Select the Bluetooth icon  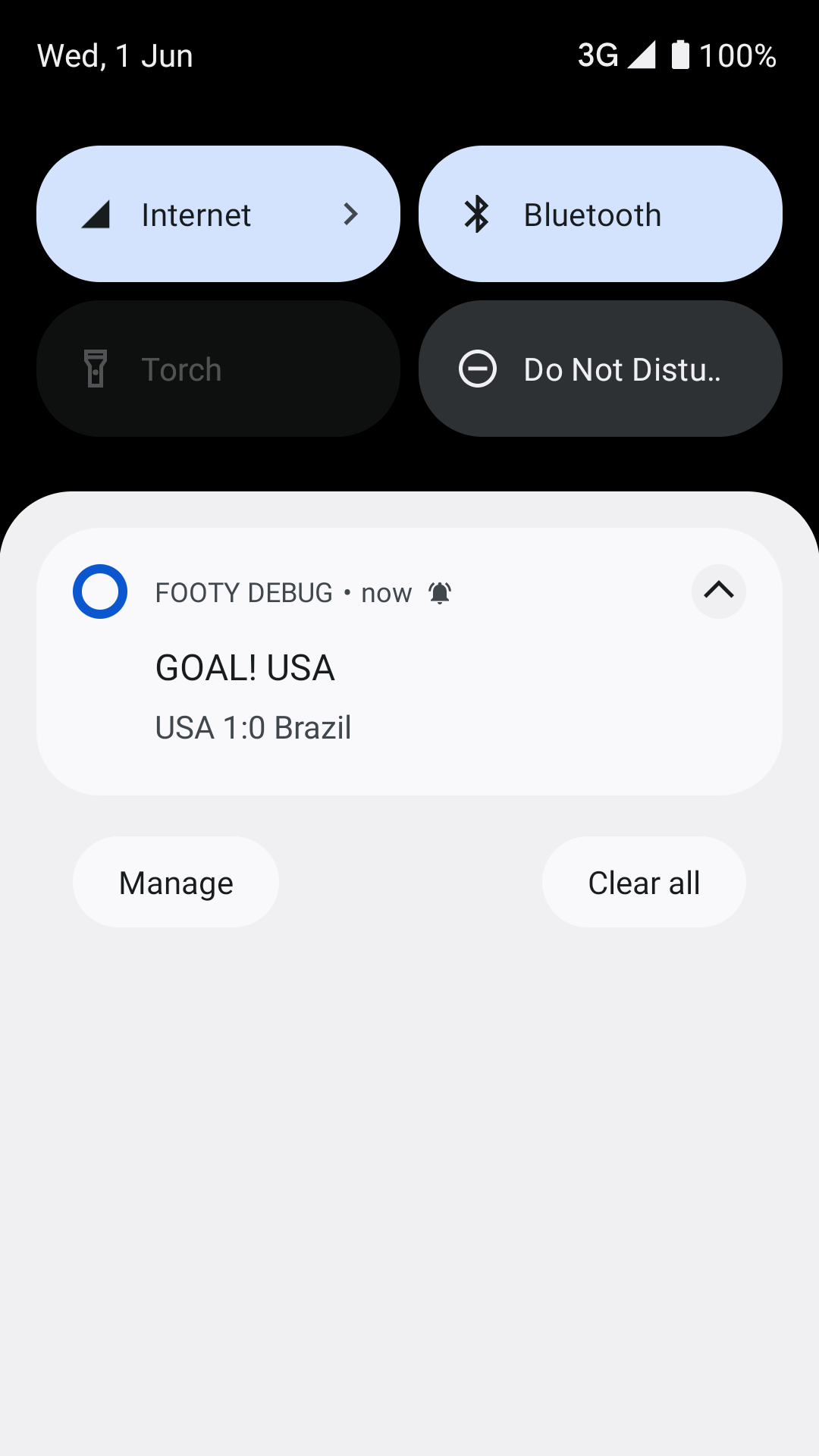coord(477,215)
